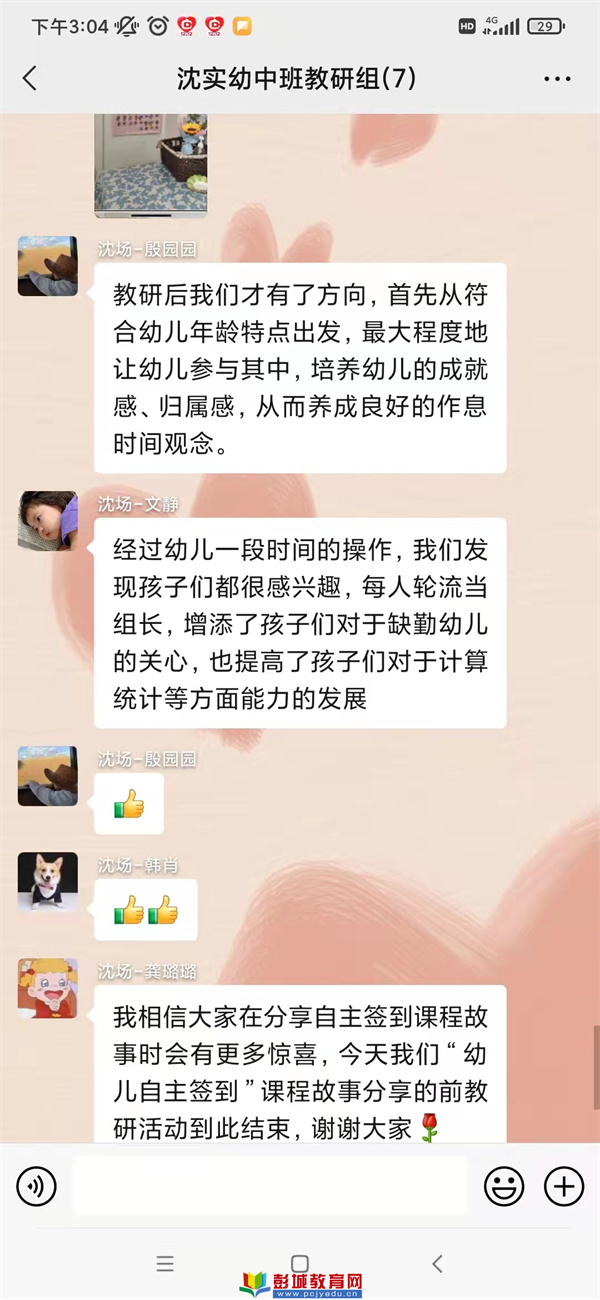Open system recent apps
Screen dimensions: 600x1300
coord(165,1264)
